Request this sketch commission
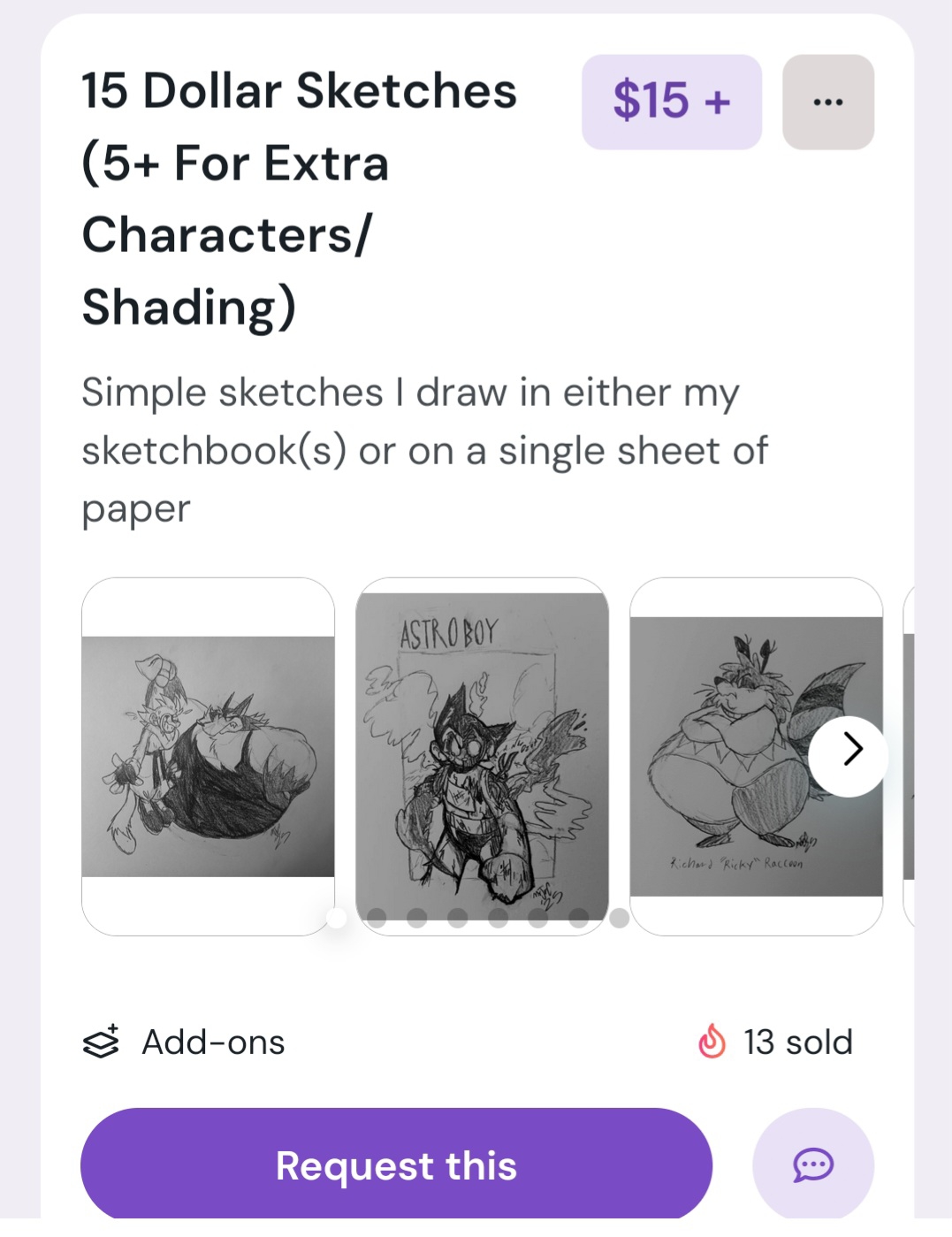The image size is (952, 1237). click(396, 1164)
